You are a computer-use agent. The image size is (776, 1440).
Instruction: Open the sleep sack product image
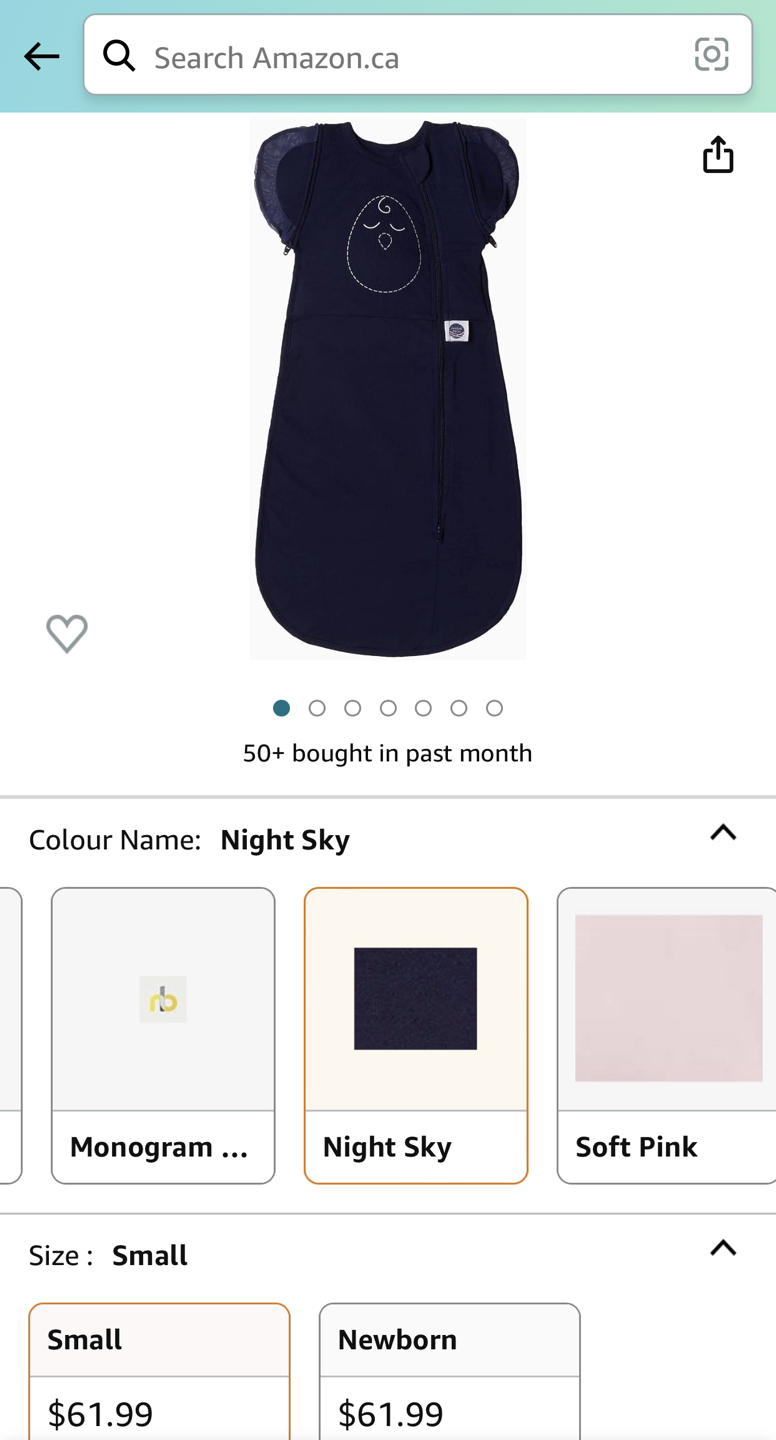pyautogui.click(x=388, y=388)
